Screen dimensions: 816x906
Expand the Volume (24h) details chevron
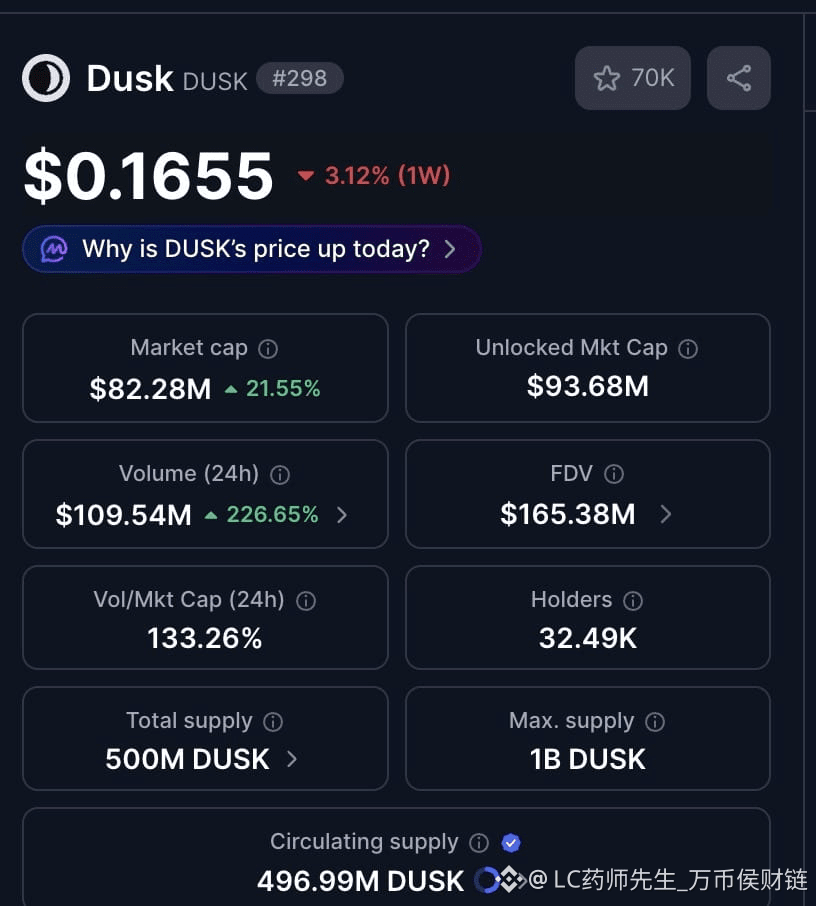[342, 515]
